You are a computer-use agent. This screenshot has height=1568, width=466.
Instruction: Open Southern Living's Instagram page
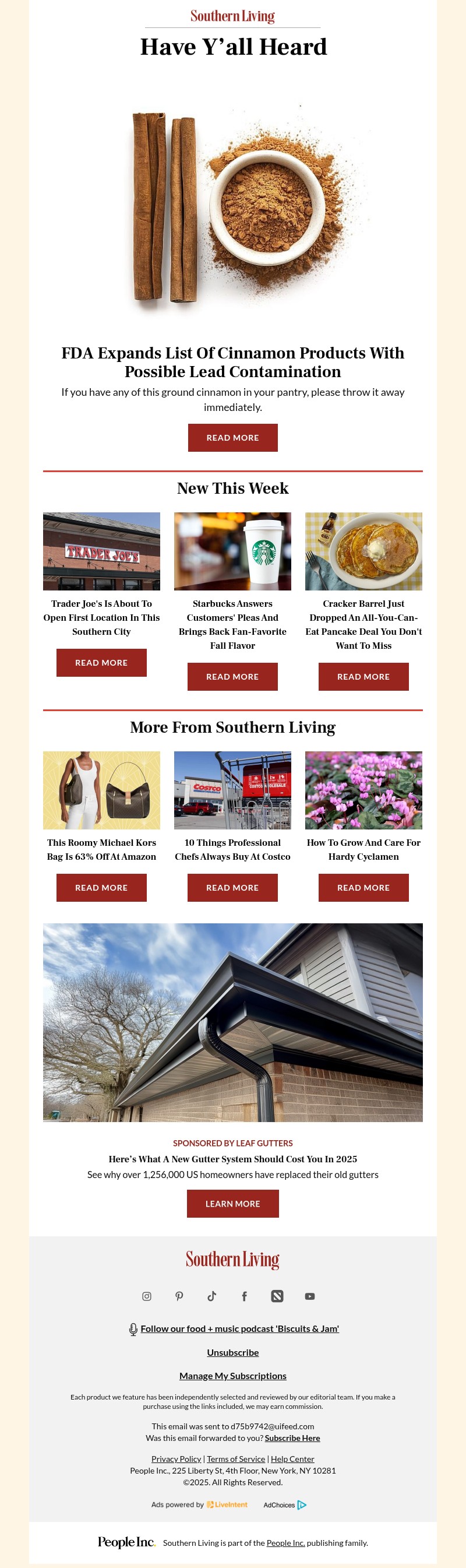[147, 1296]
